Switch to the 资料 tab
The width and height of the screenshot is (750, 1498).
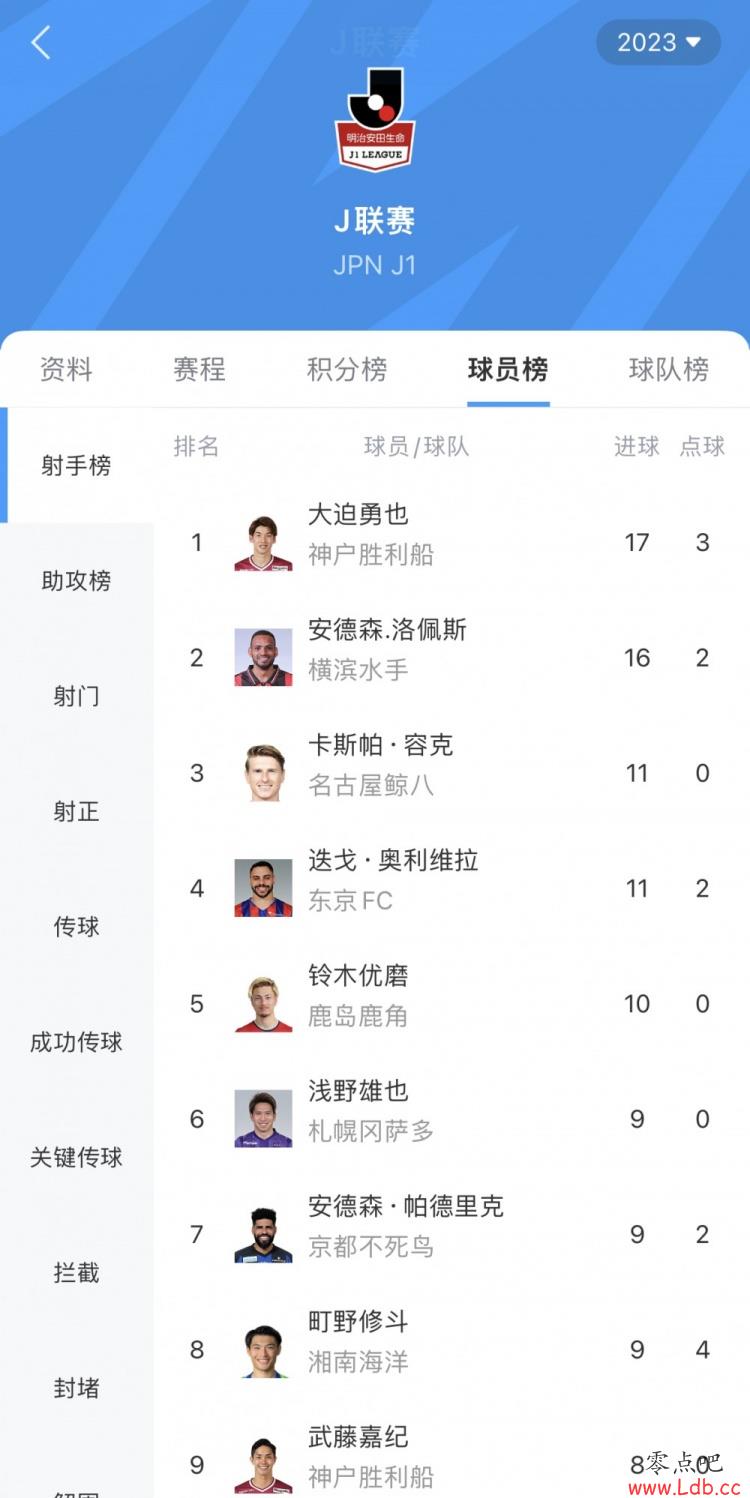(66, 369)
